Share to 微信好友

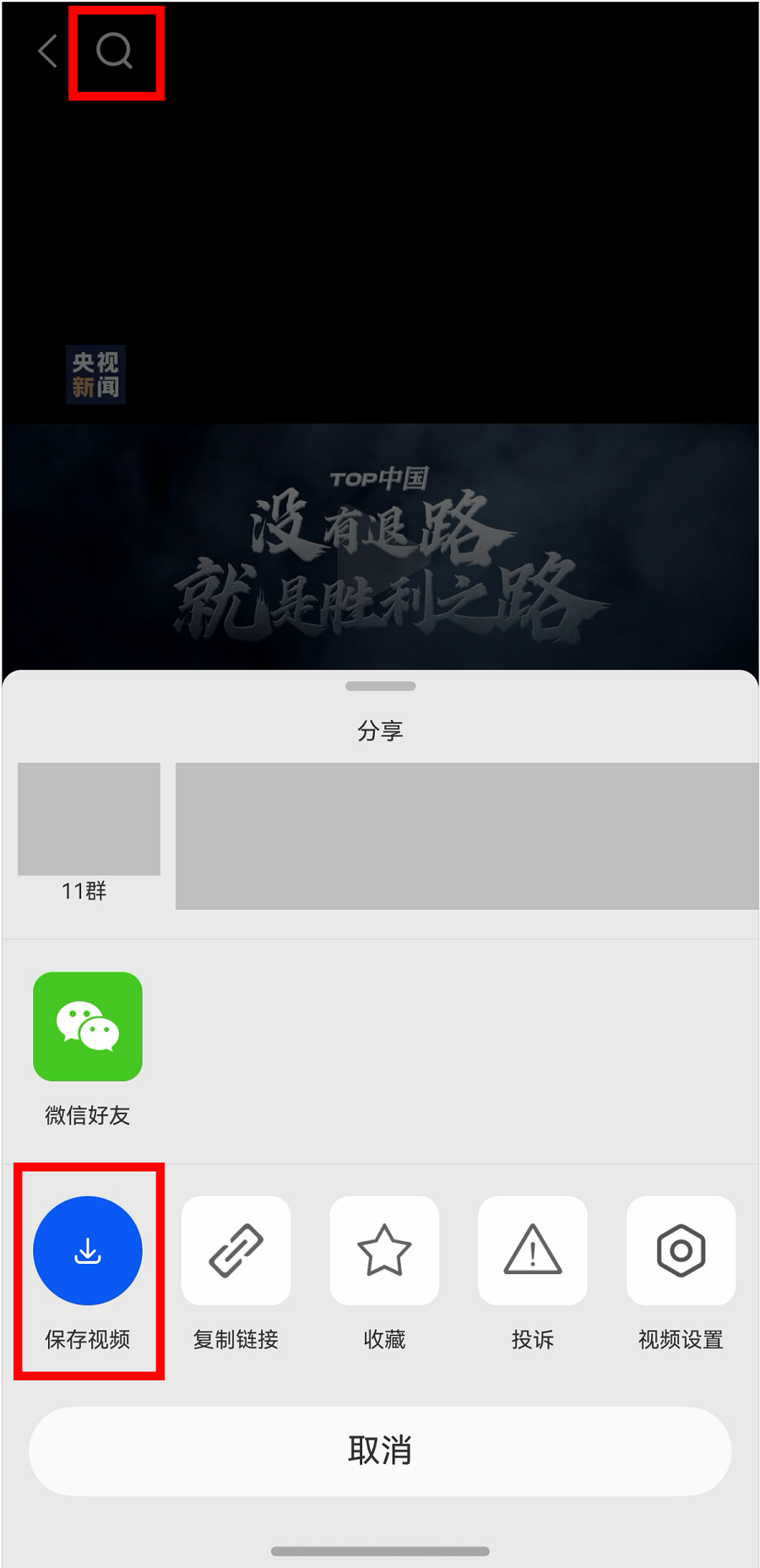coord(88,1027)
